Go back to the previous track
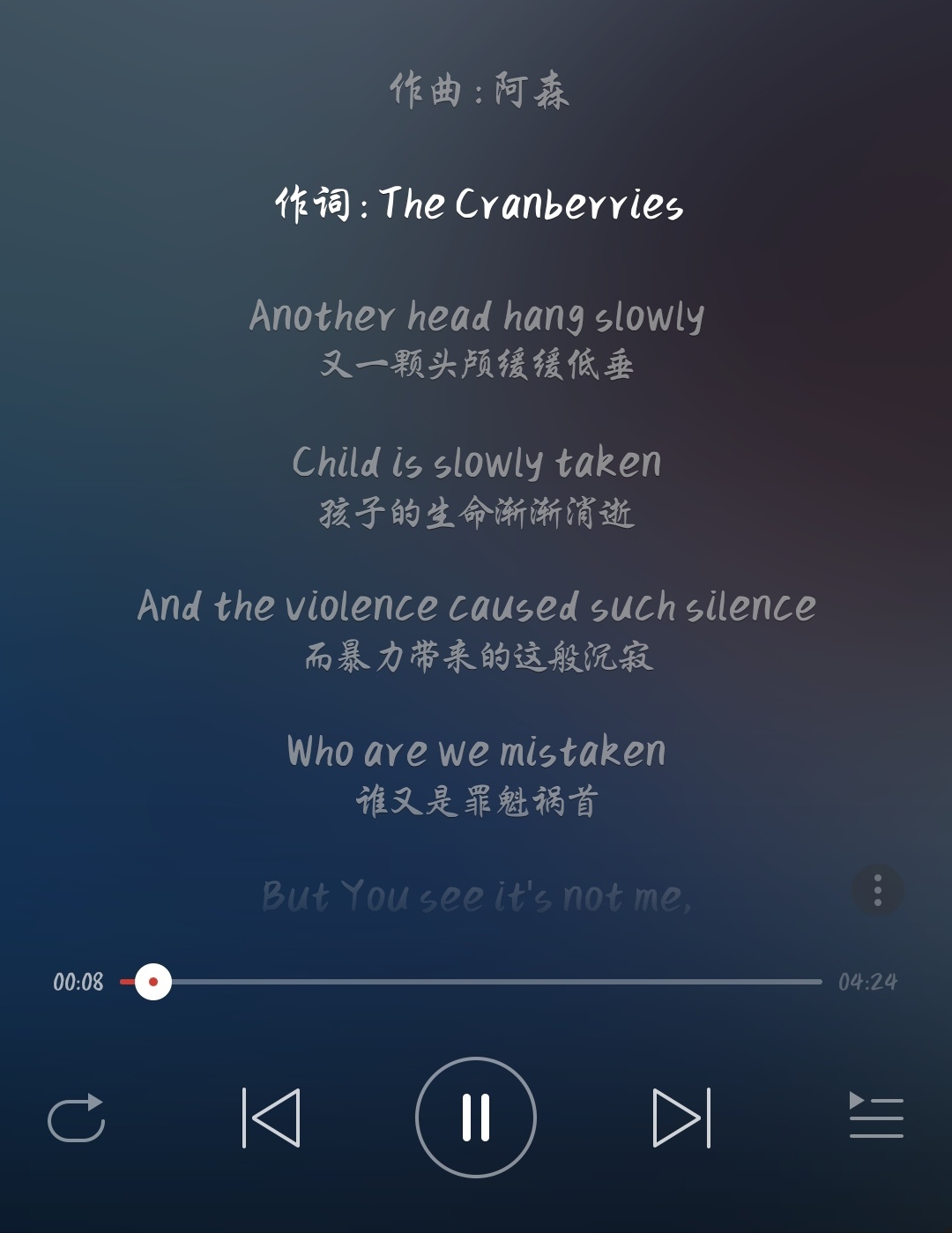Screen dimensions: 952x1233 [x=271, y=1118]
